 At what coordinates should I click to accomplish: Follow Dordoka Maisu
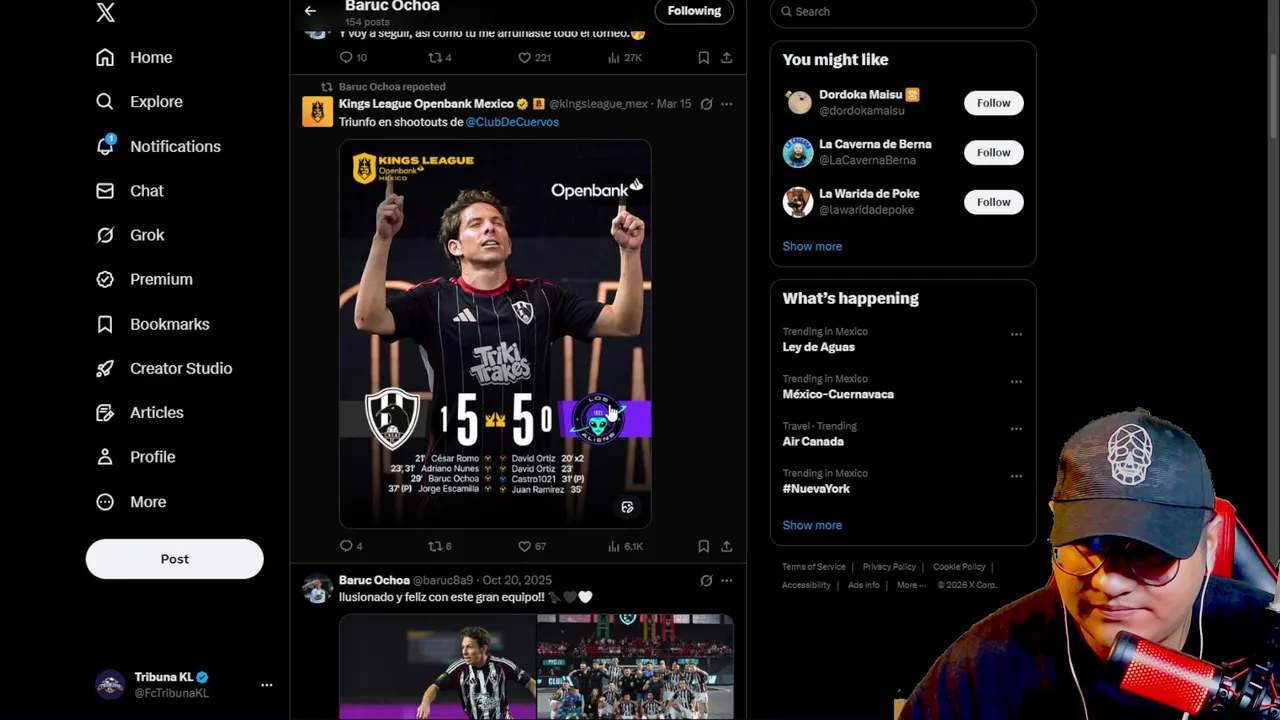coord(993,103)
